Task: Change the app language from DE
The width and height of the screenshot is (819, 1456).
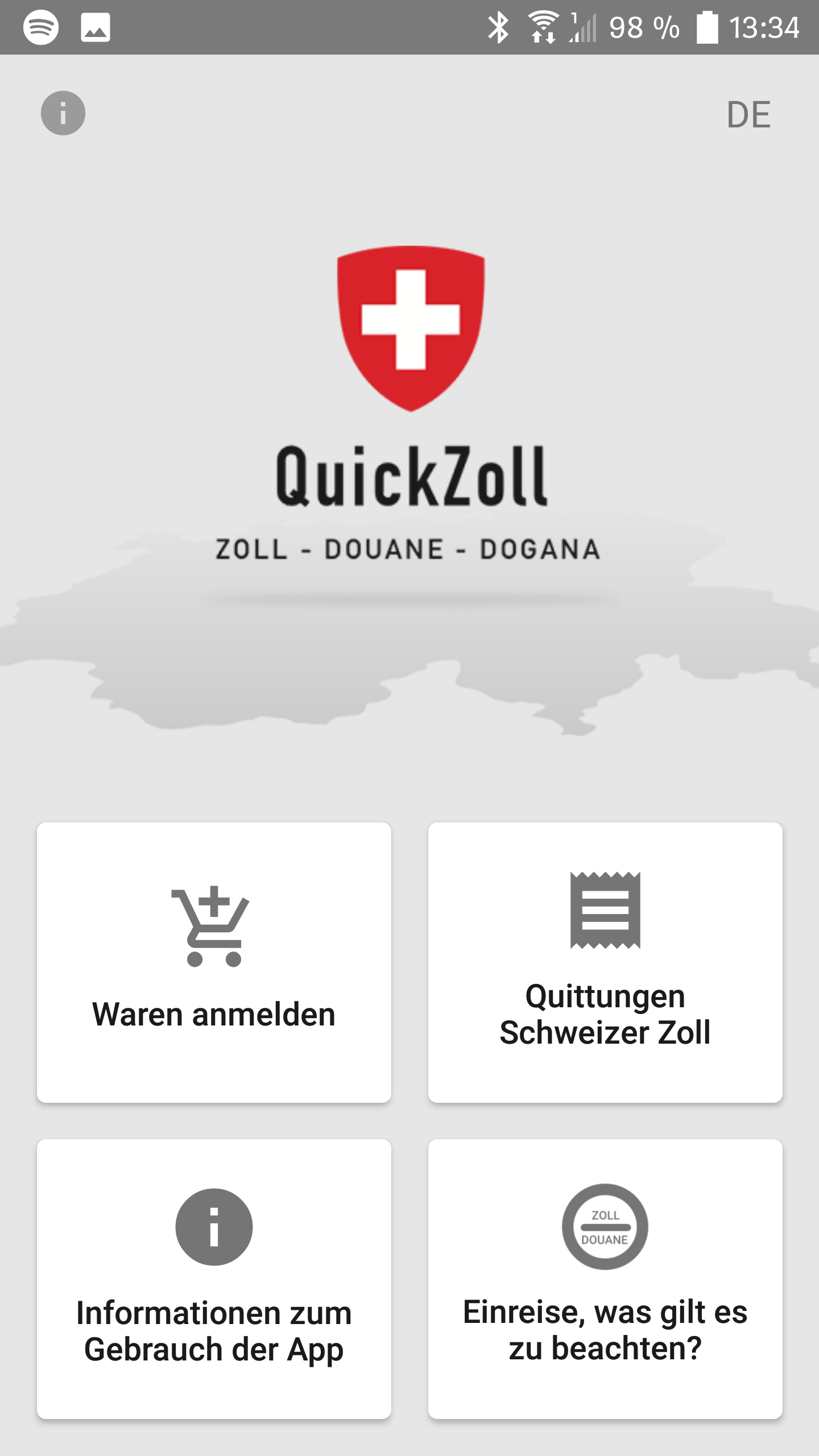Action: (748, 115)
